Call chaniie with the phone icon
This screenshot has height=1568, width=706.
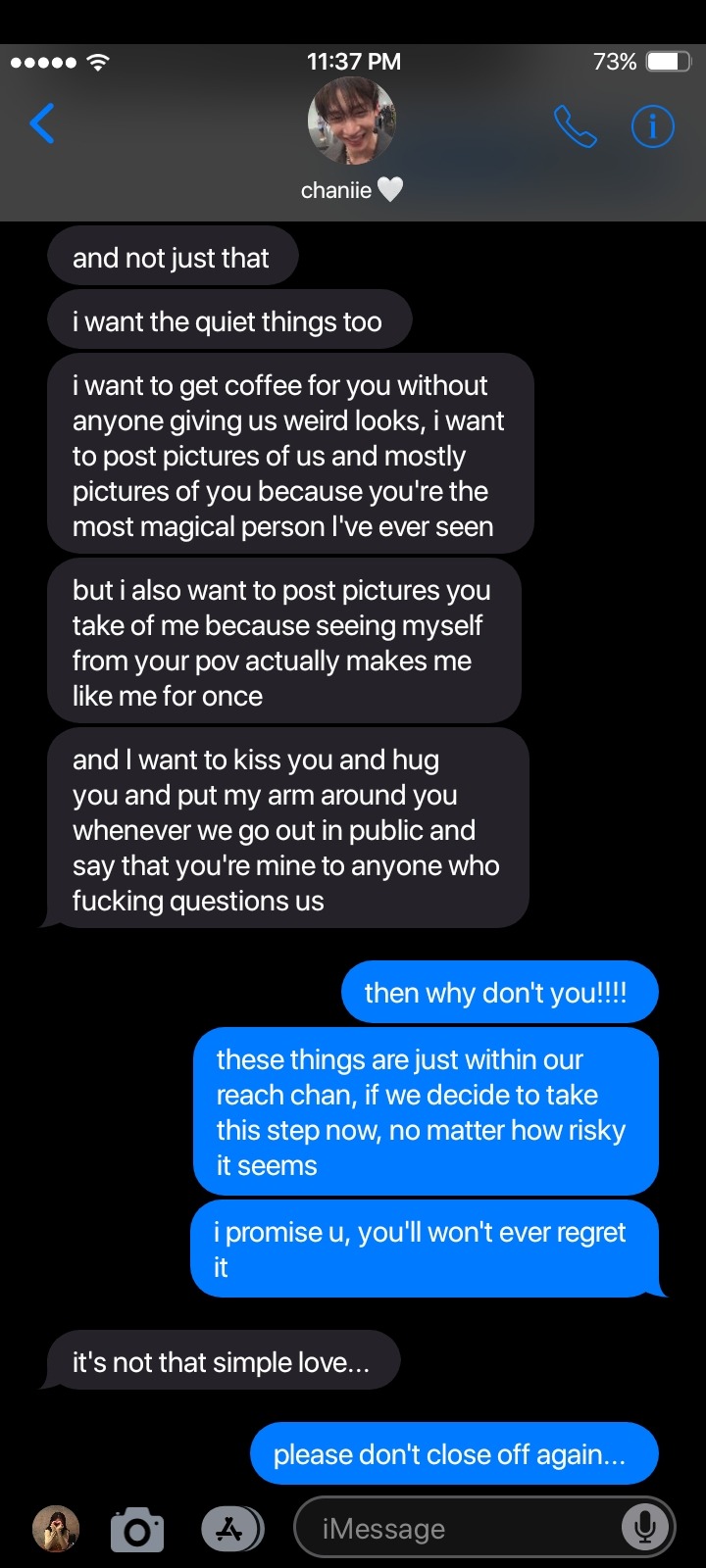(575, 126)
